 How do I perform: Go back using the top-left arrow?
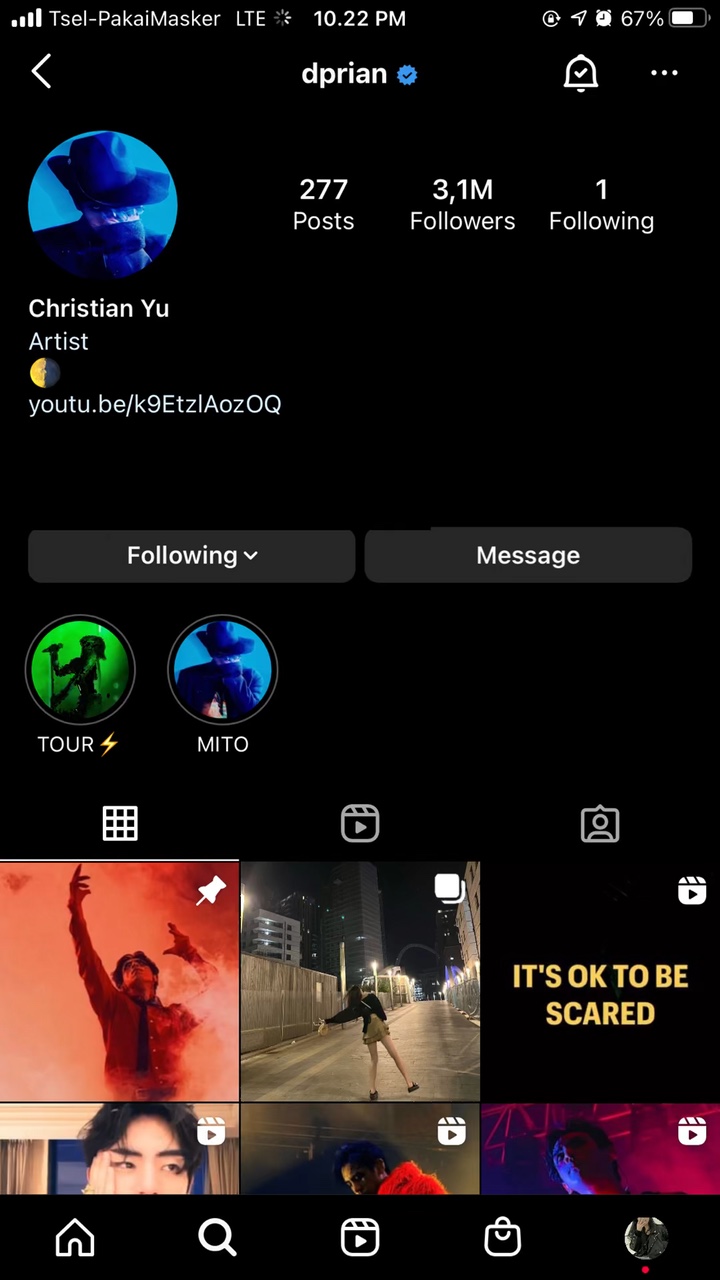(x=41, y=72)
